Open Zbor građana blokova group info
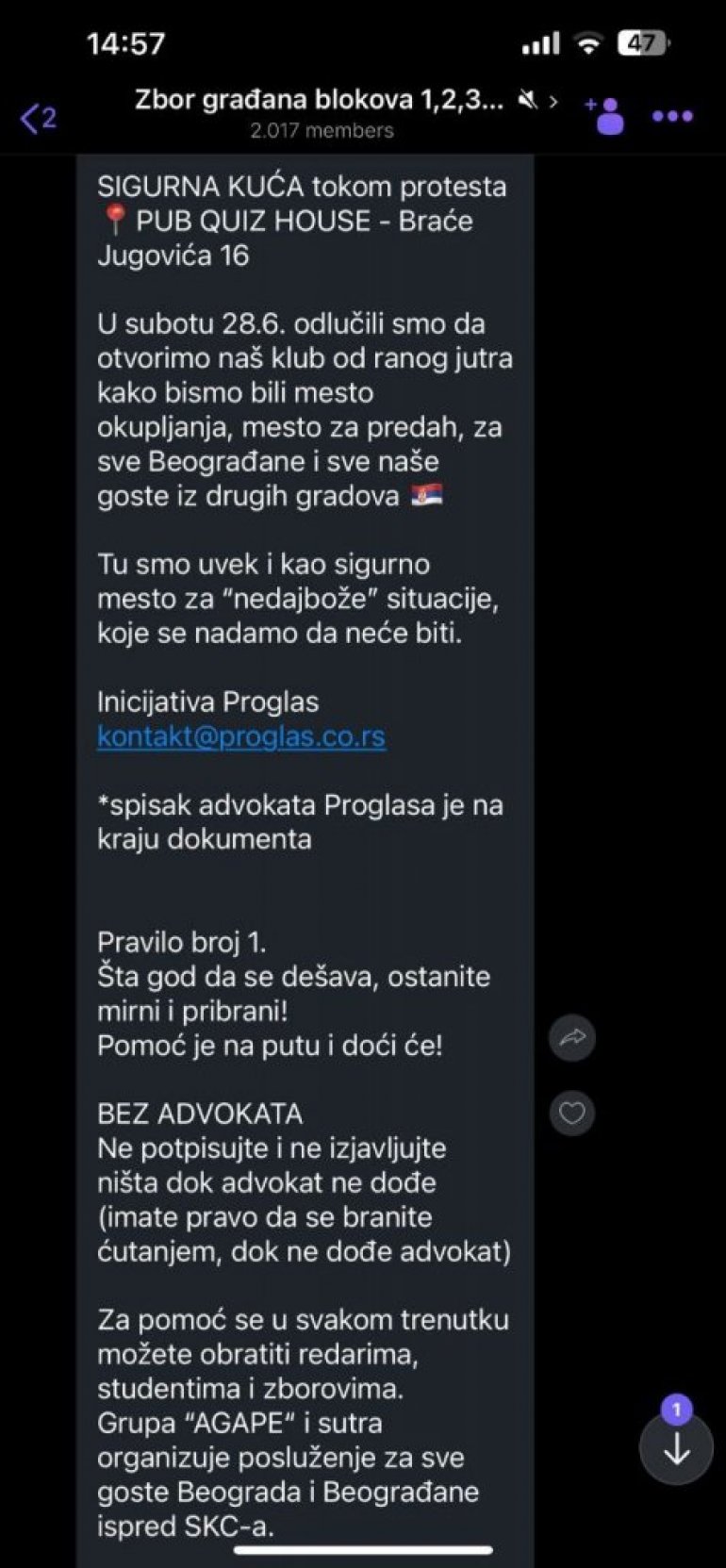 321,112
